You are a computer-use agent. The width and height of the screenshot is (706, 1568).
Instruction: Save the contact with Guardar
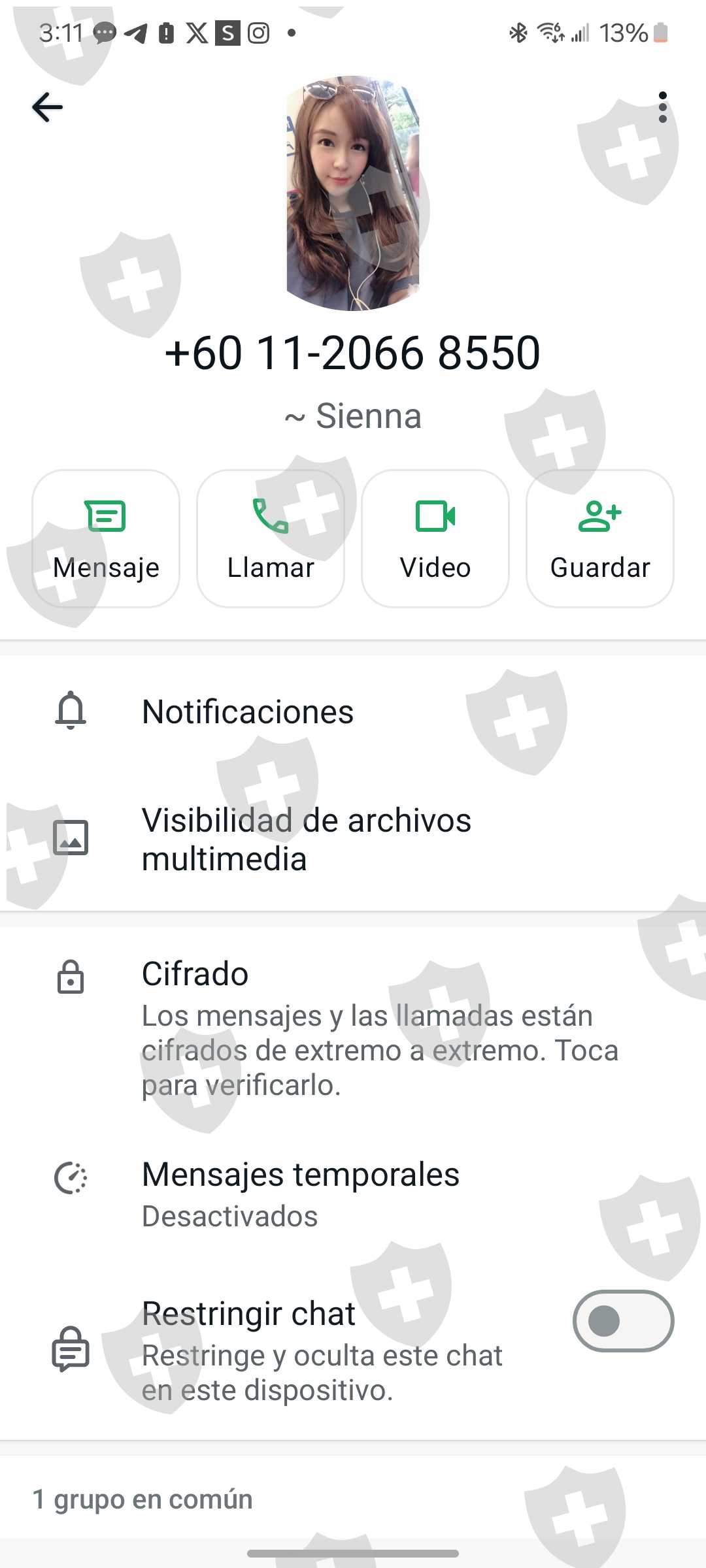click(x=600, y=538)
